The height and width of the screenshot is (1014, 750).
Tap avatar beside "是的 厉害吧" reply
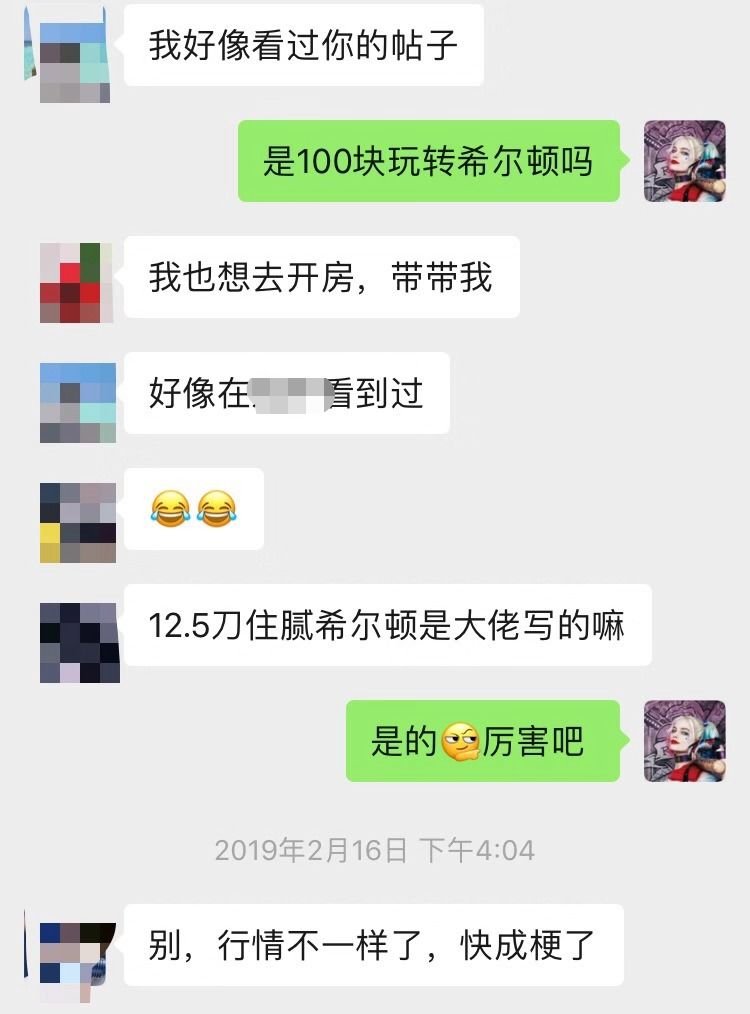click(685, 741)
